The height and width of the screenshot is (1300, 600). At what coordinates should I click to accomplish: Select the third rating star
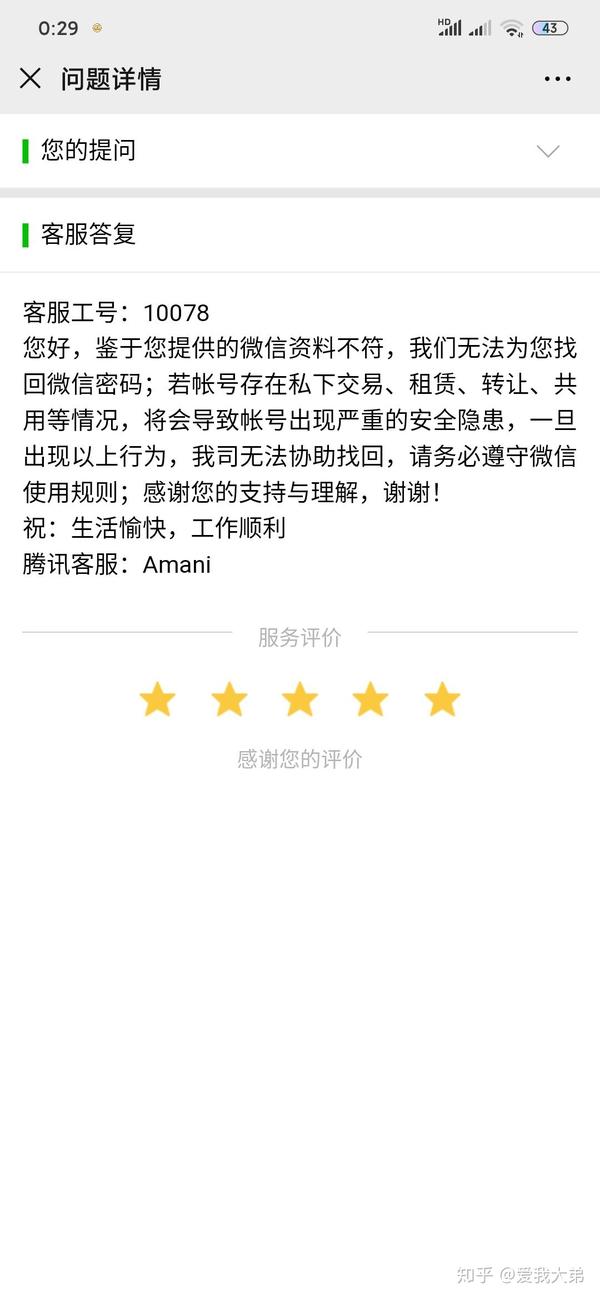pos(300,700)
